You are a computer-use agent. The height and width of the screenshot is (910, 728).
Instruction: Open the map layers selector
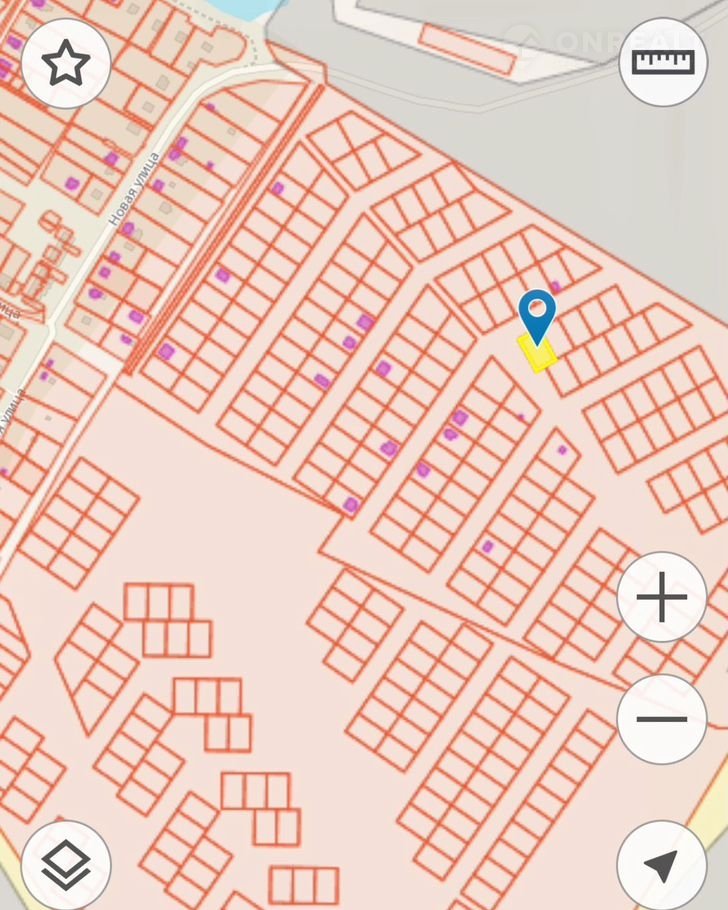66,865
